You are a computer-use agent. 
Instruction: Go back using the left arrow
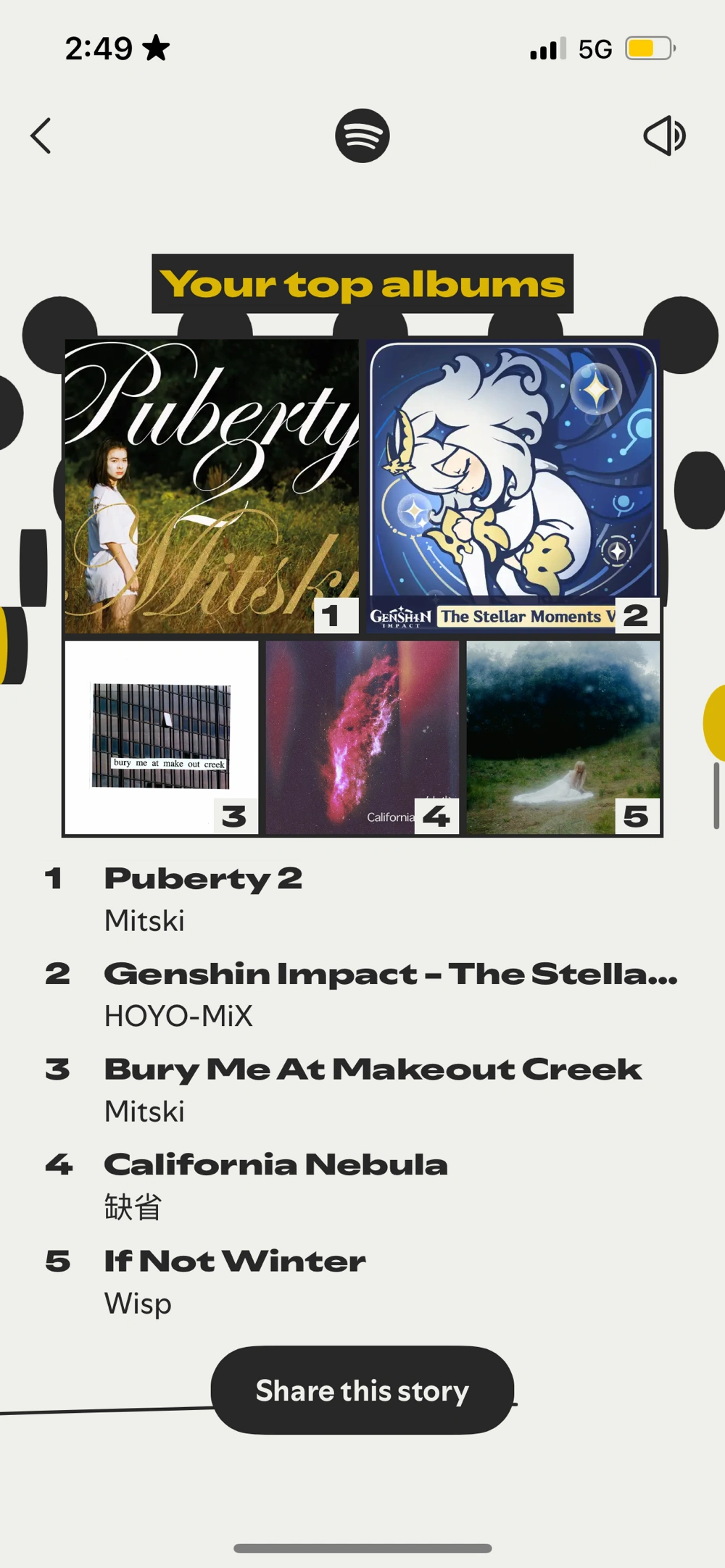point(41,135)
